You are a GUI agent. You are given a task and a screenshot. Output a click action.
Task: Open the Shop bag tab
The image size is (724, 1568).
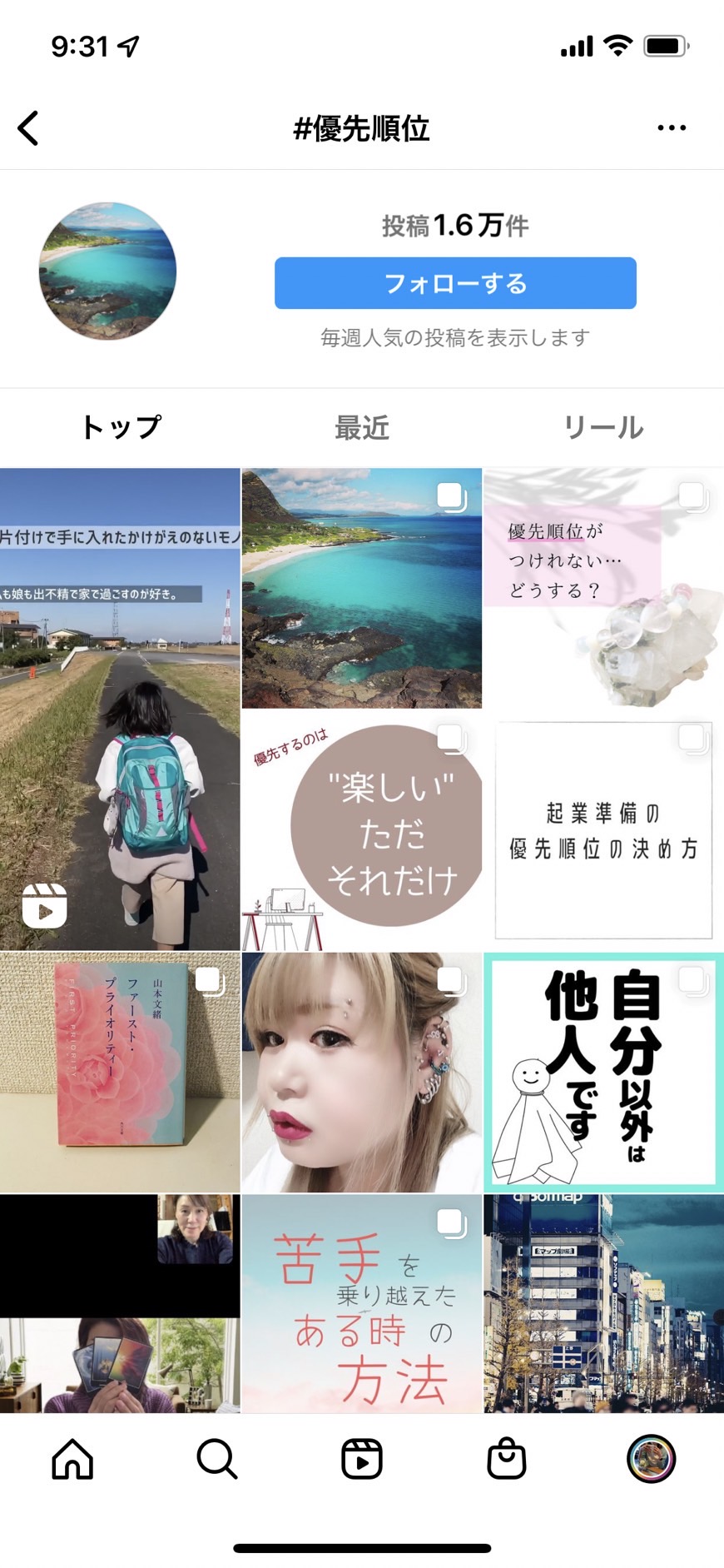click(507, 1459)
